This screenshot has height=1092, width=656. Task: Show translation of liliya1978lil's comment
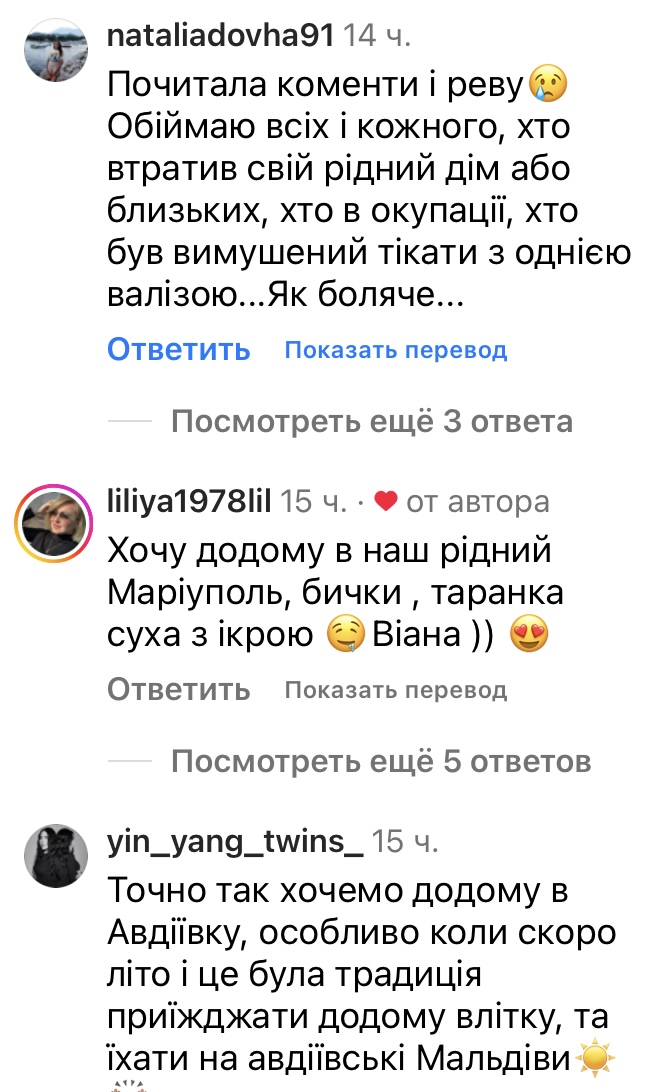[x=395, y=691]
